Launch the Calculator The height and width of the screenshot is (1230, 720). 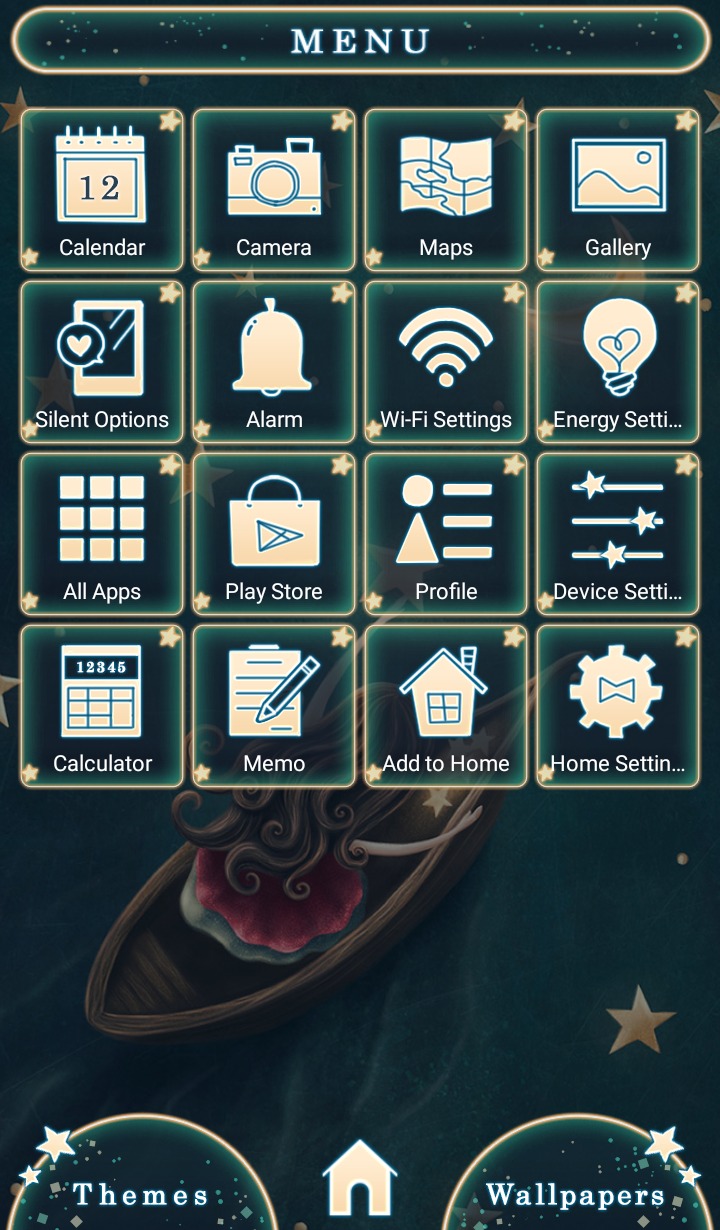pyautogui.click(x=102, y=706)
